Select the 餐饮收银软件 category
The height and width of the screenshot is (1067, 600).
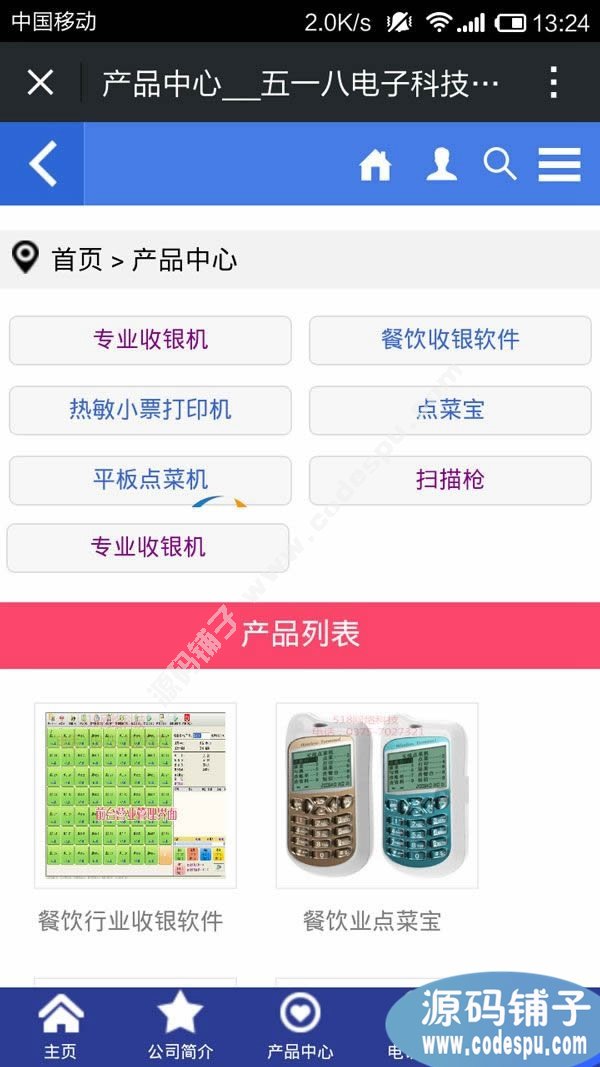pos(450,340)
